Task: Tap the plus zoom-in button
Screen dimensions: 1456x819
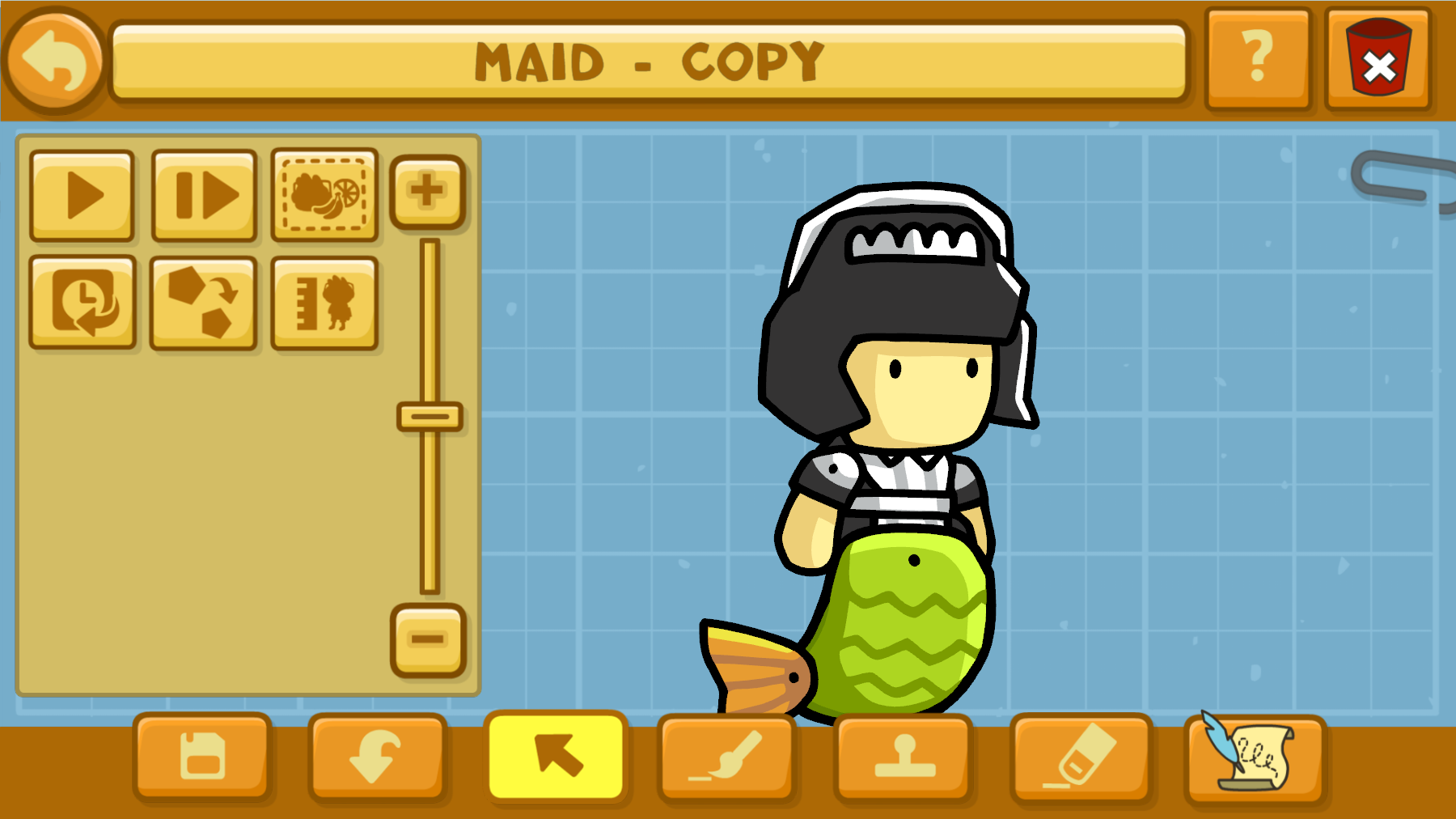Action: 427,192
